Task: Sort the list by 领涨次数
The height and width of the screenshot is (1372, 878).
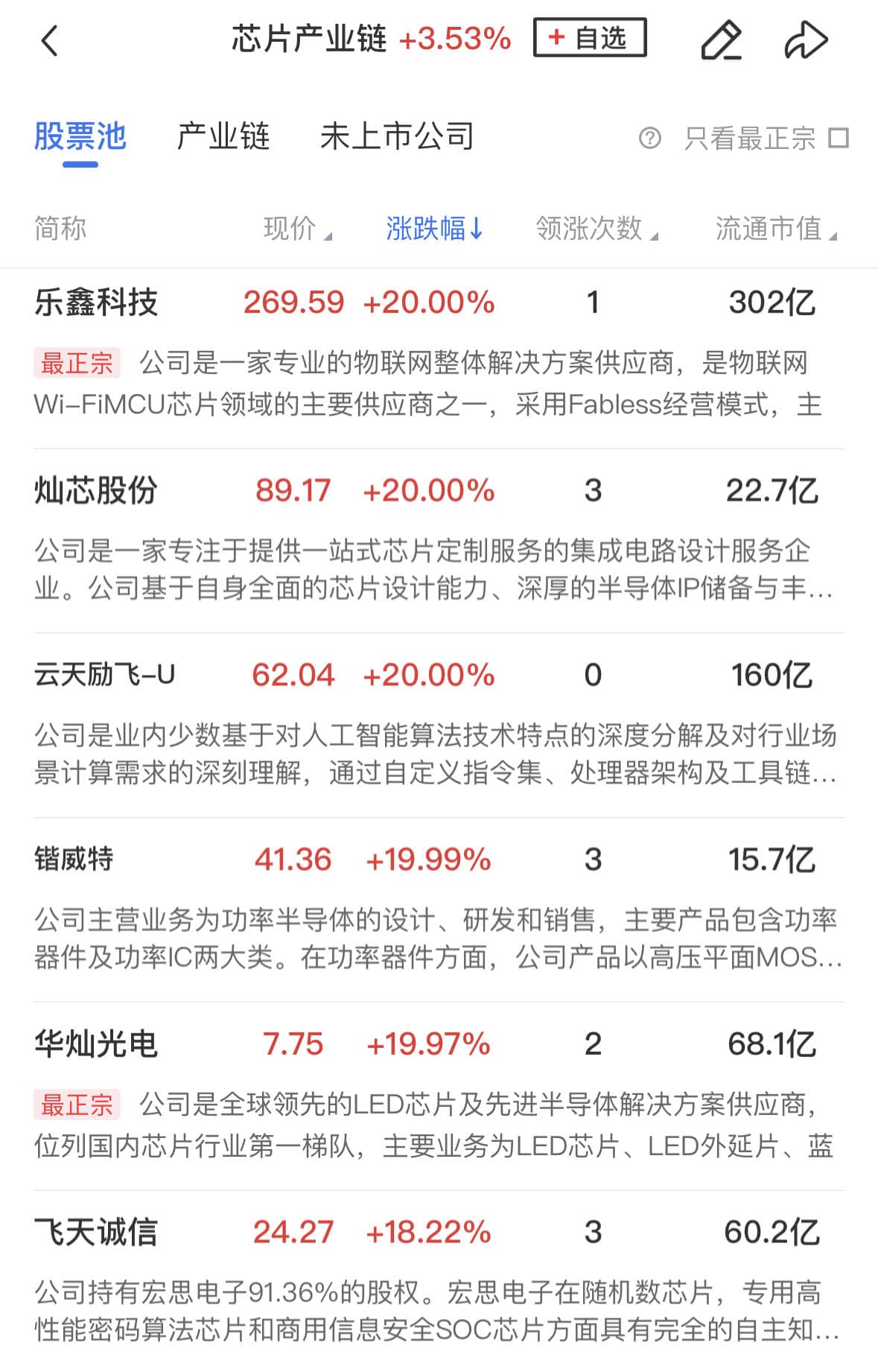Action: click(597, 229)
